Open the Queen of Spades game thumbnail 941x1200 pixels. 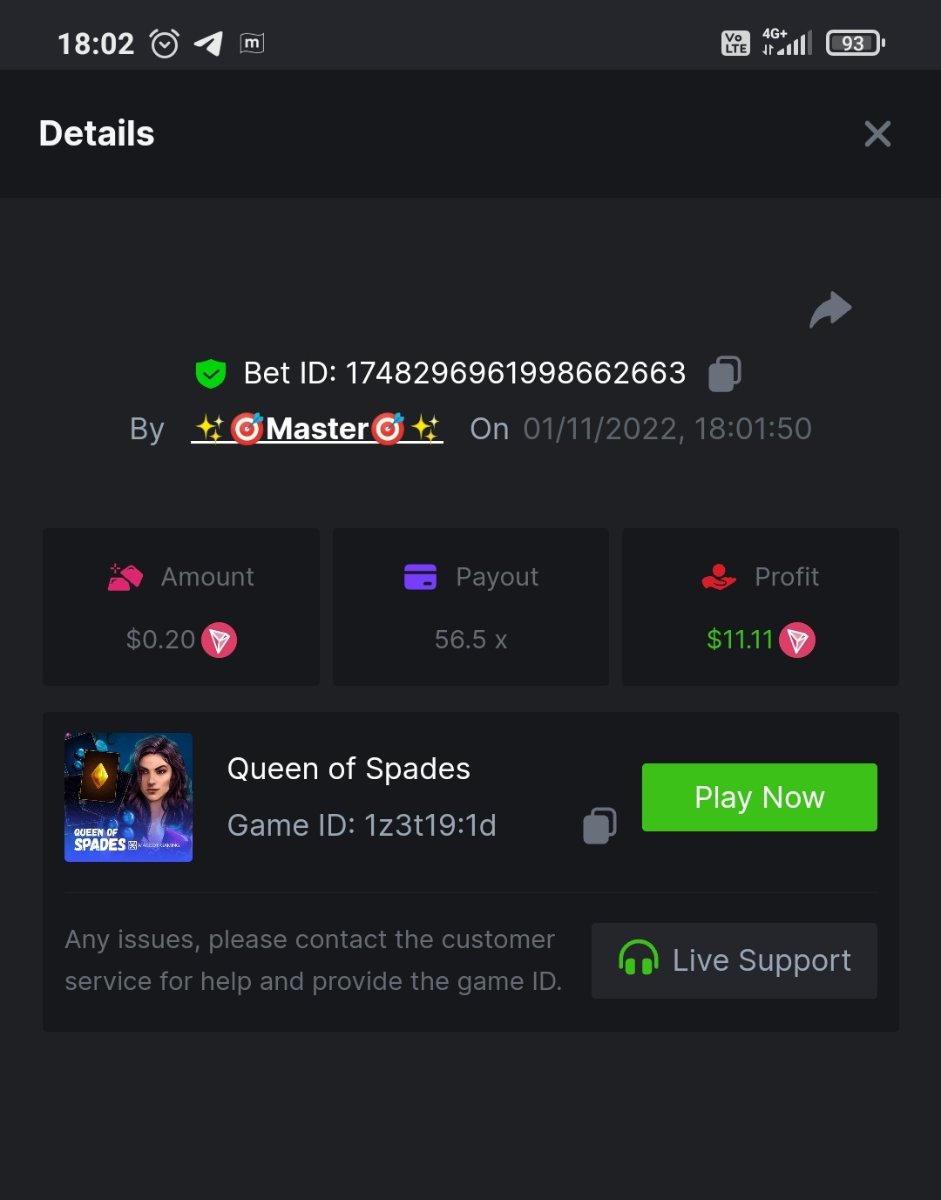pos(129,797)
